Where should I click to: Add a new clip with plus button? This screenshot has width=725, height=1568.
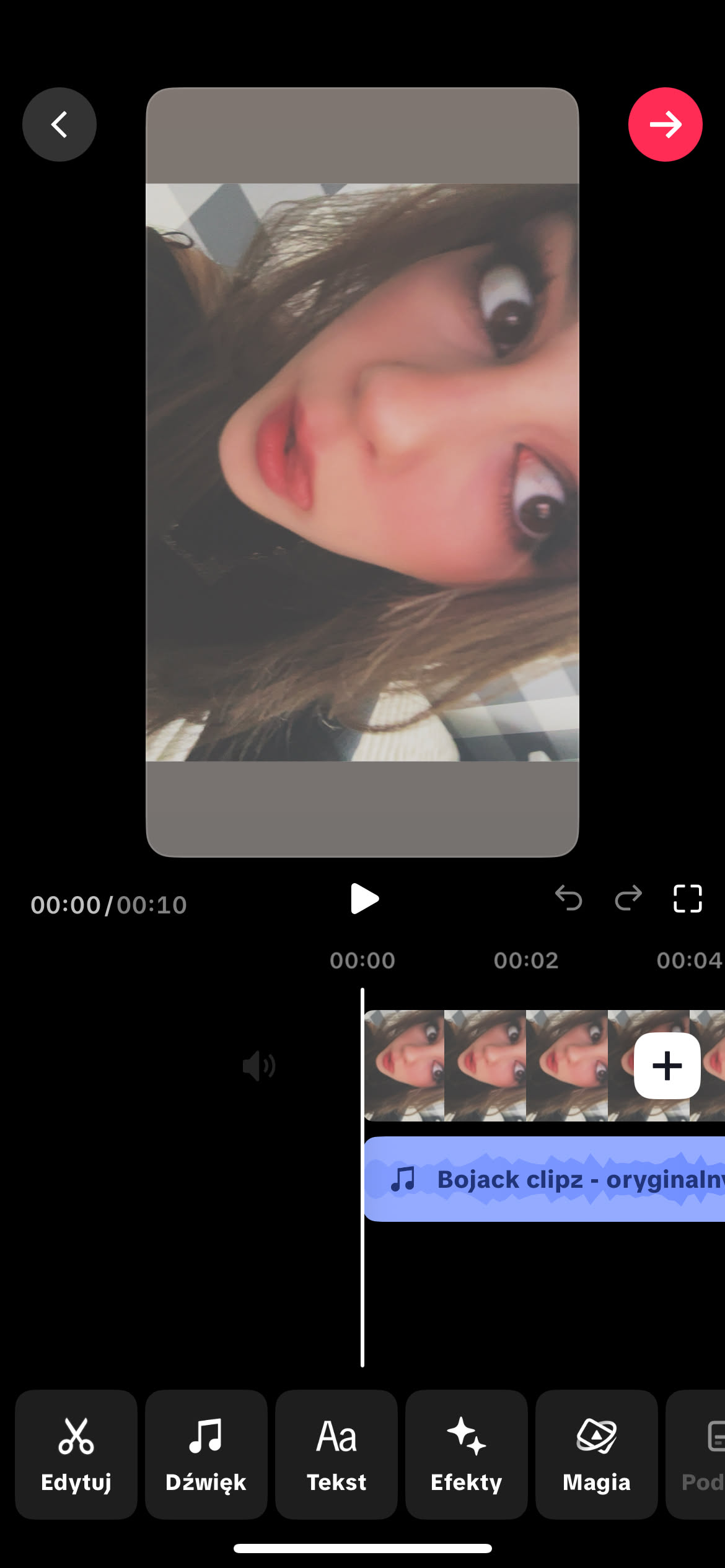667,1066
